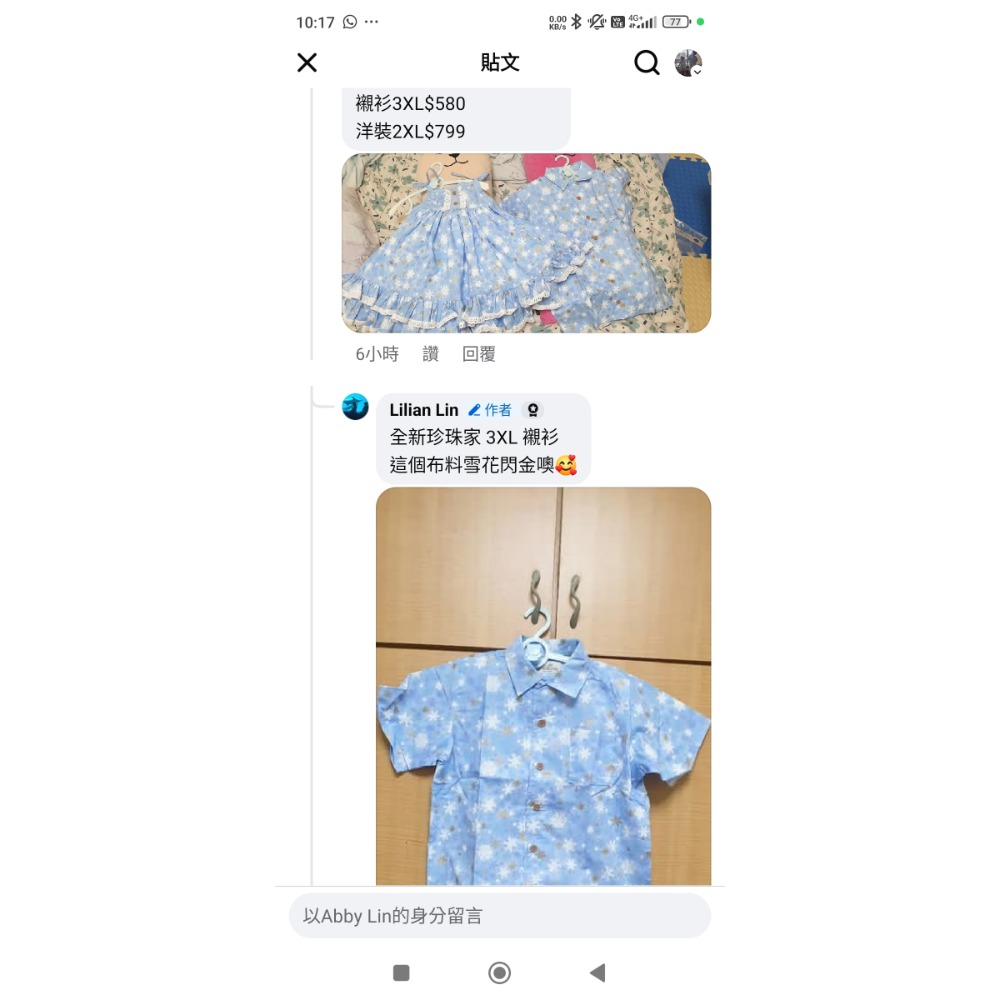
Task: Go to the home screen via home button
Action: (499, 973)
